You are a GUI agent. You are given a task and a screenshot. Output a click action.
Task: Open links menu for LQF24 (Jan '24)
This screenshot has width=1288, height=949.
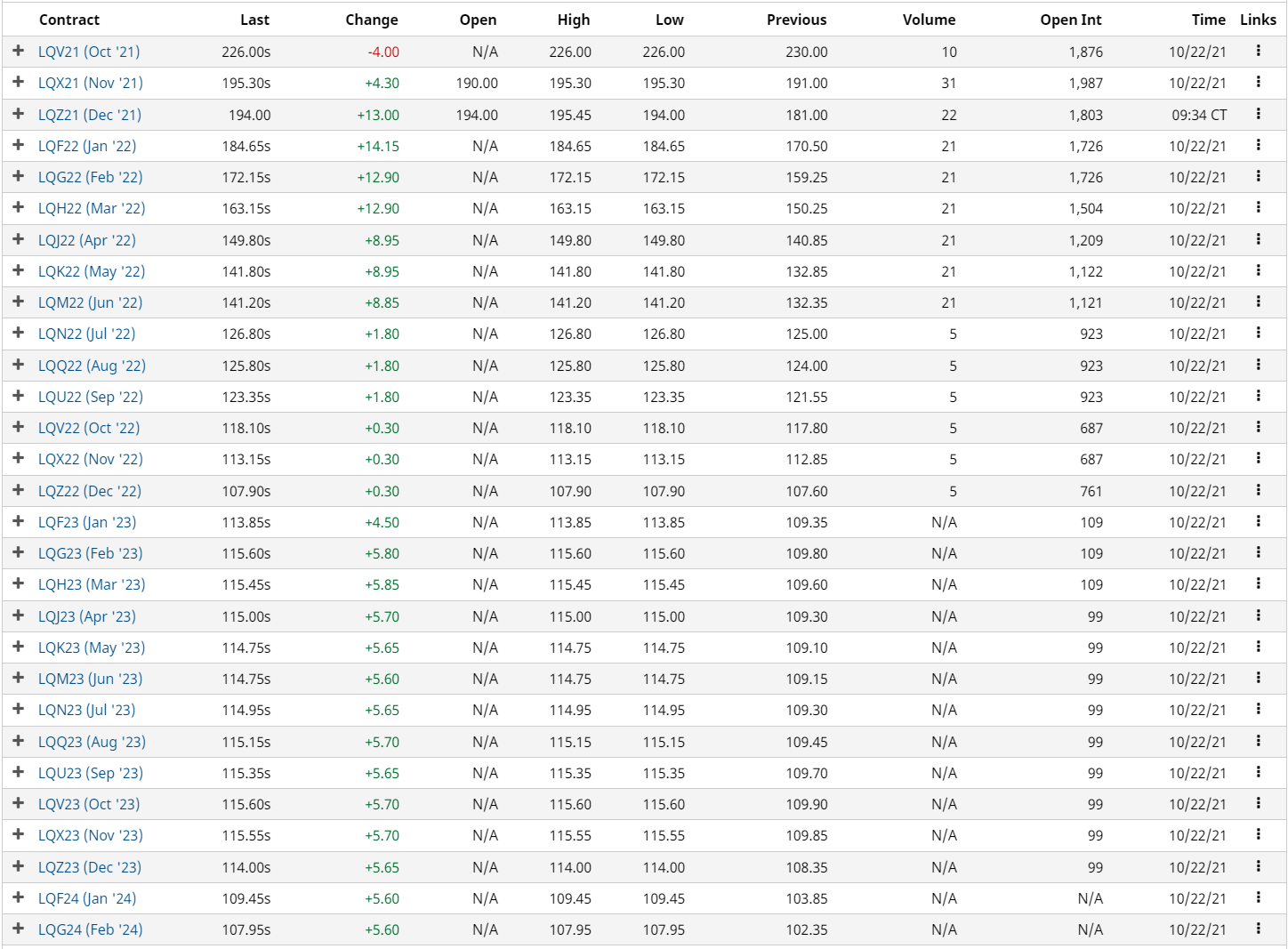(x=1258, y=897)
